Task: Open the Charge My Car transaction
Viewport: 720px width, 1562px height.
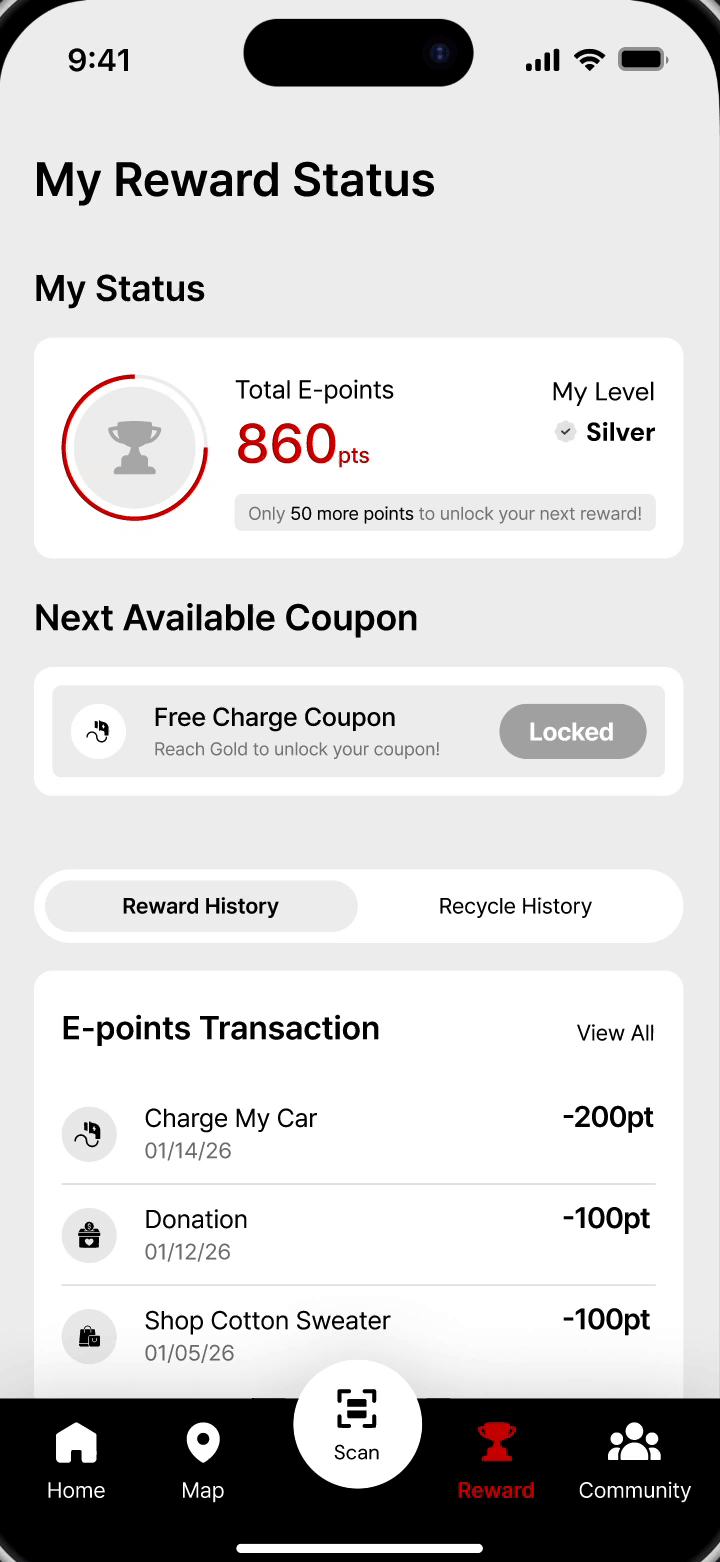Action: (358, 1133)
